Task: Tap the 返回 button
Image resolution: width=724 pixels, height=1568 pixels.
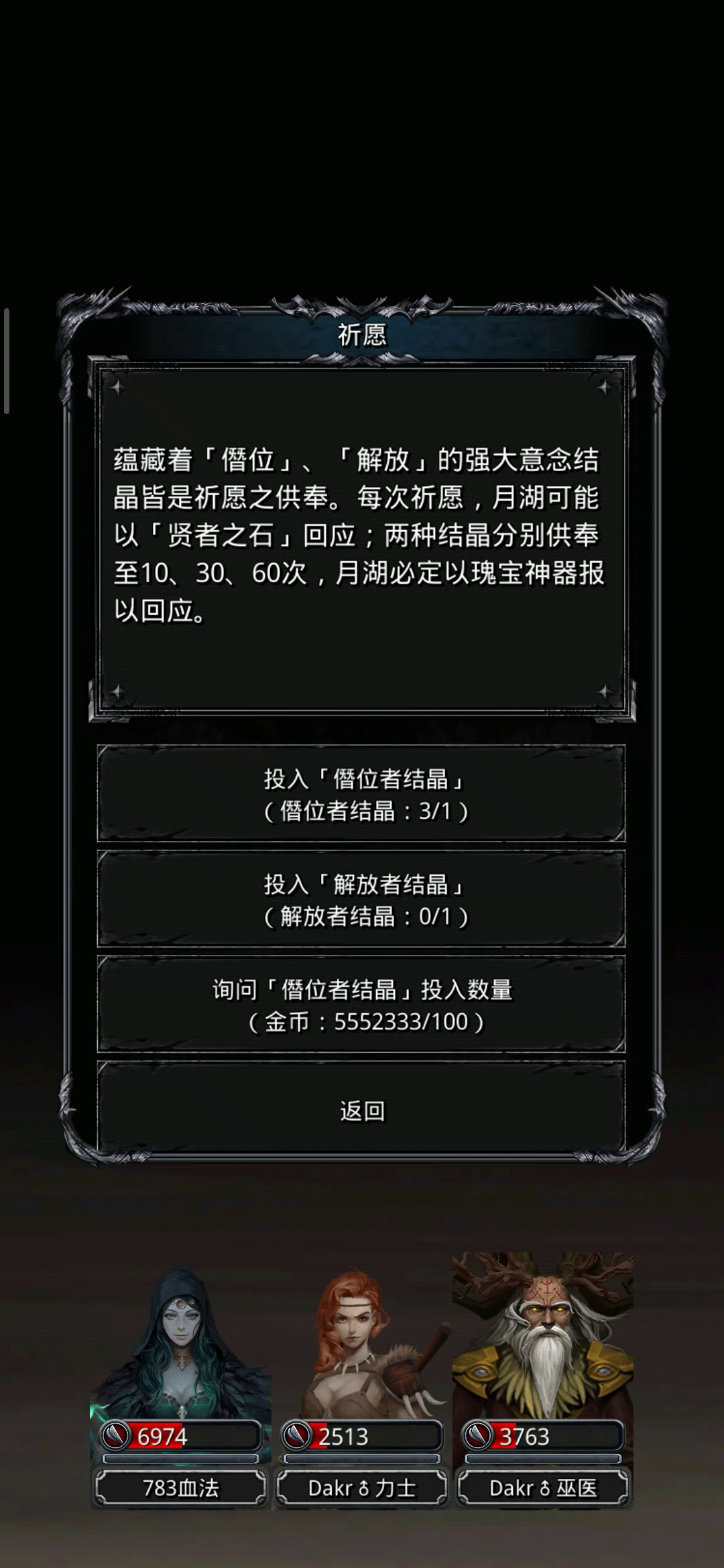Action: pos(361,1110)
